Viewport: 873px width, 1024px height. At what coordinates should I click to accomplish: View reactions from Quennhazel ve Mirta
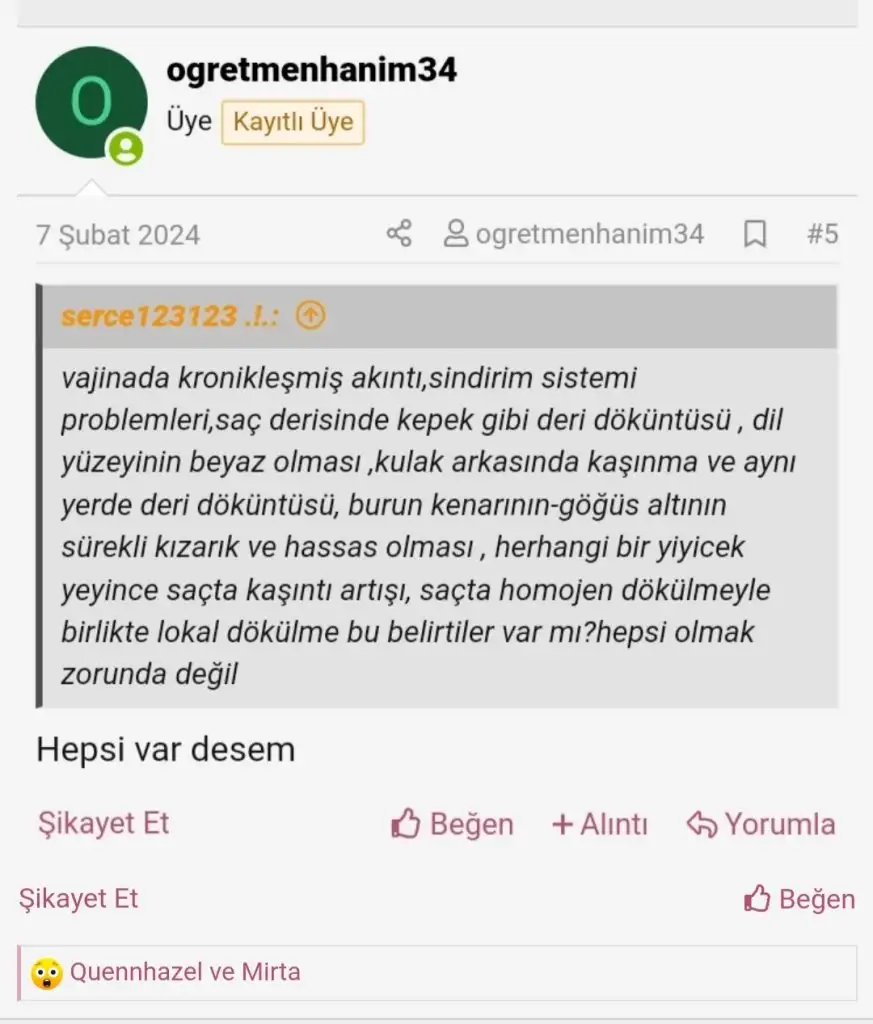coord(184,972)
